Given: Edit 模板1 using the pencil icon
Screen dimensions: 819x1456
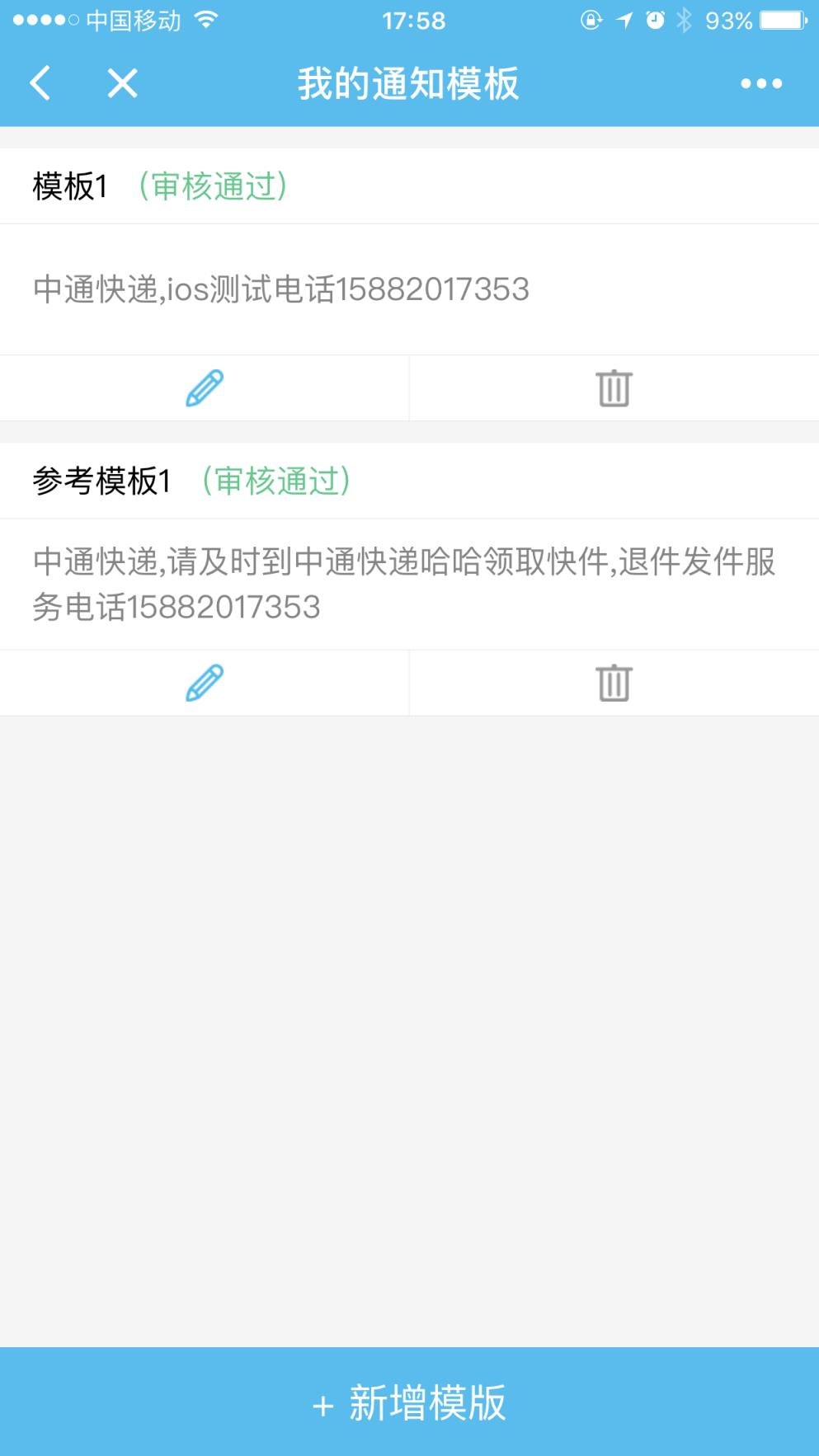Looking at the screenshot, I should (203, 387).
